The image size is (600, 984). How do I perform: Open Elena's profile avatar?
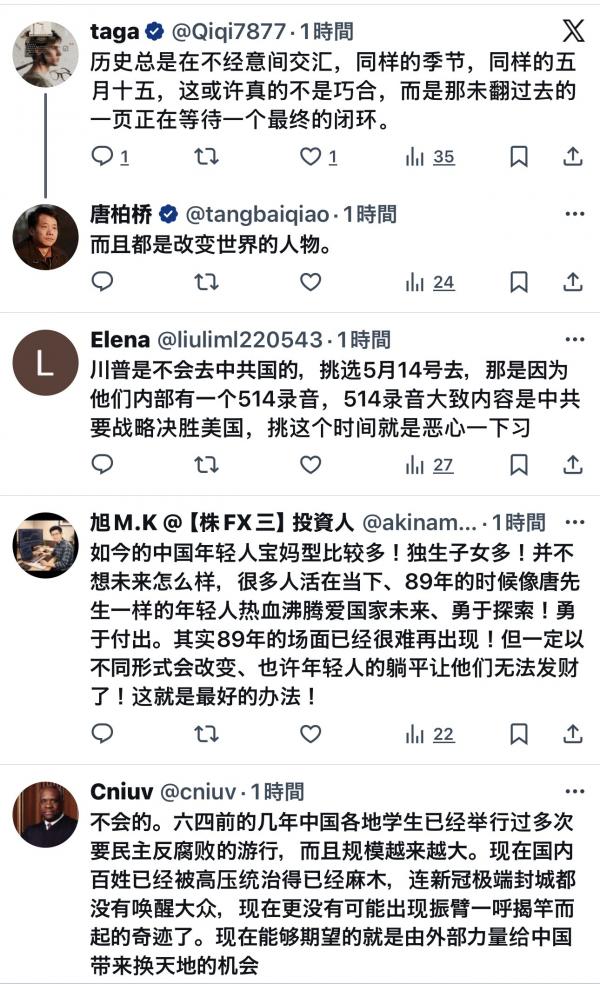[x=45, y=362]
